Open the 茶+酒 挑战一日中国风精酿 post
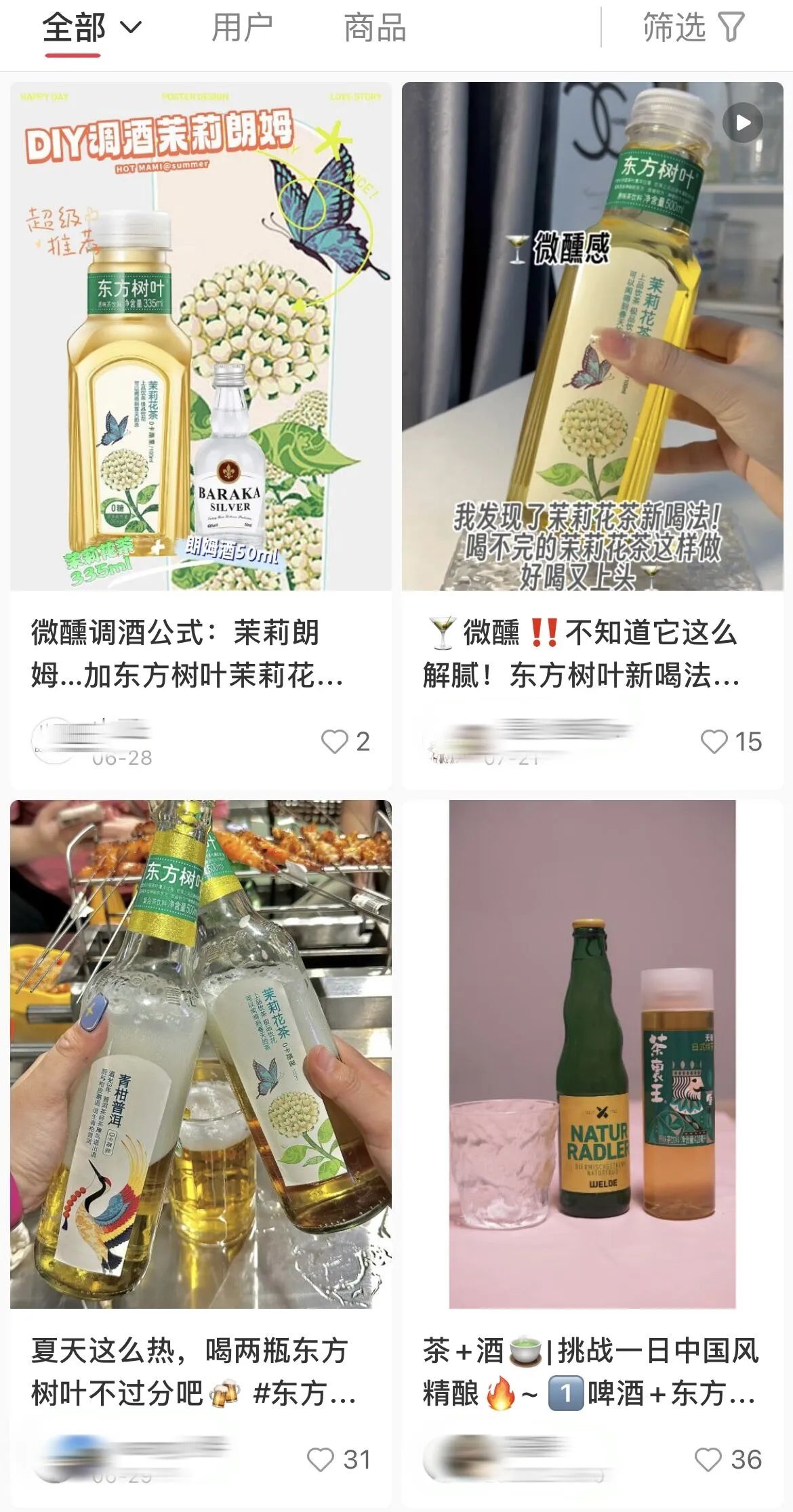793x1512 pixels. click(592, 1054)
